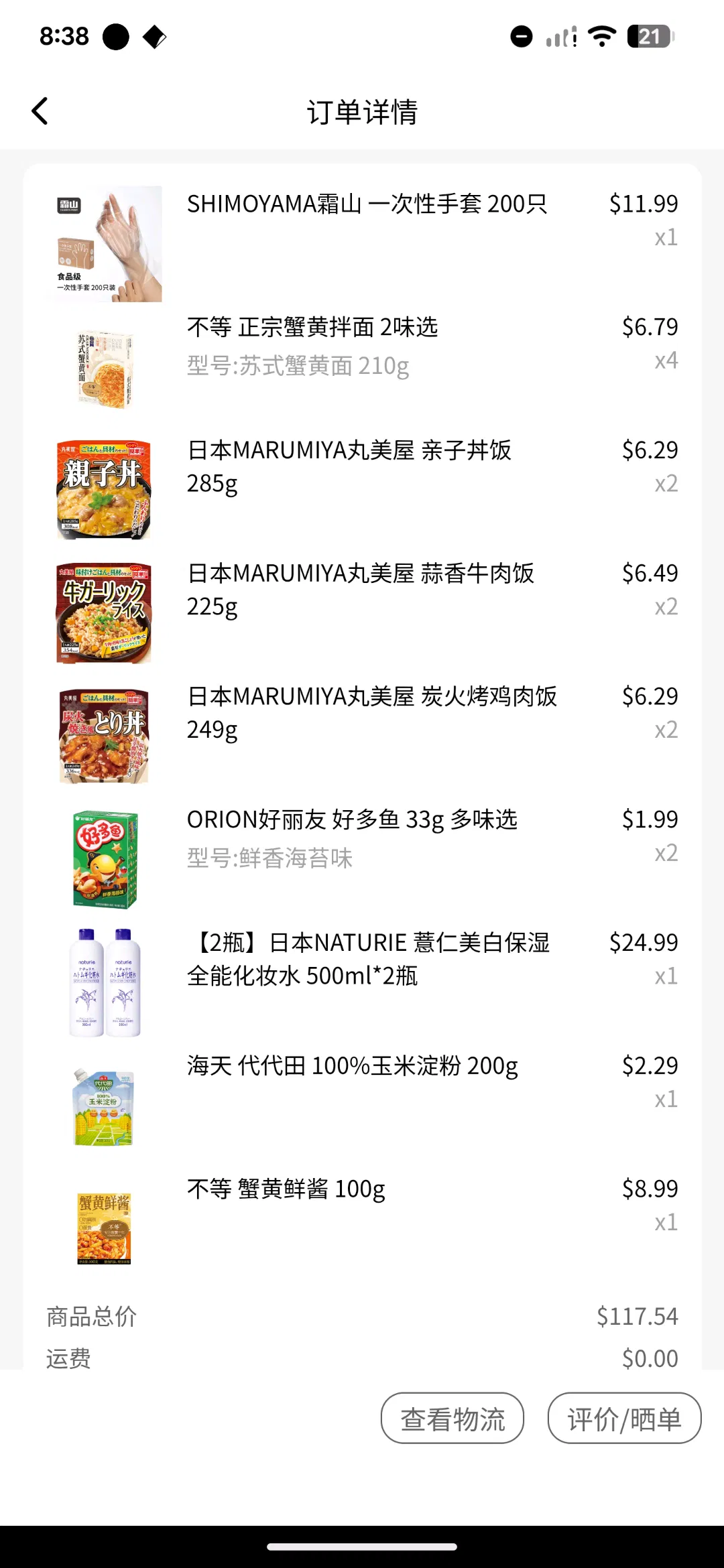Go back from the order details page
Screen dimensions: 724x1568
(x=40, y=111)
